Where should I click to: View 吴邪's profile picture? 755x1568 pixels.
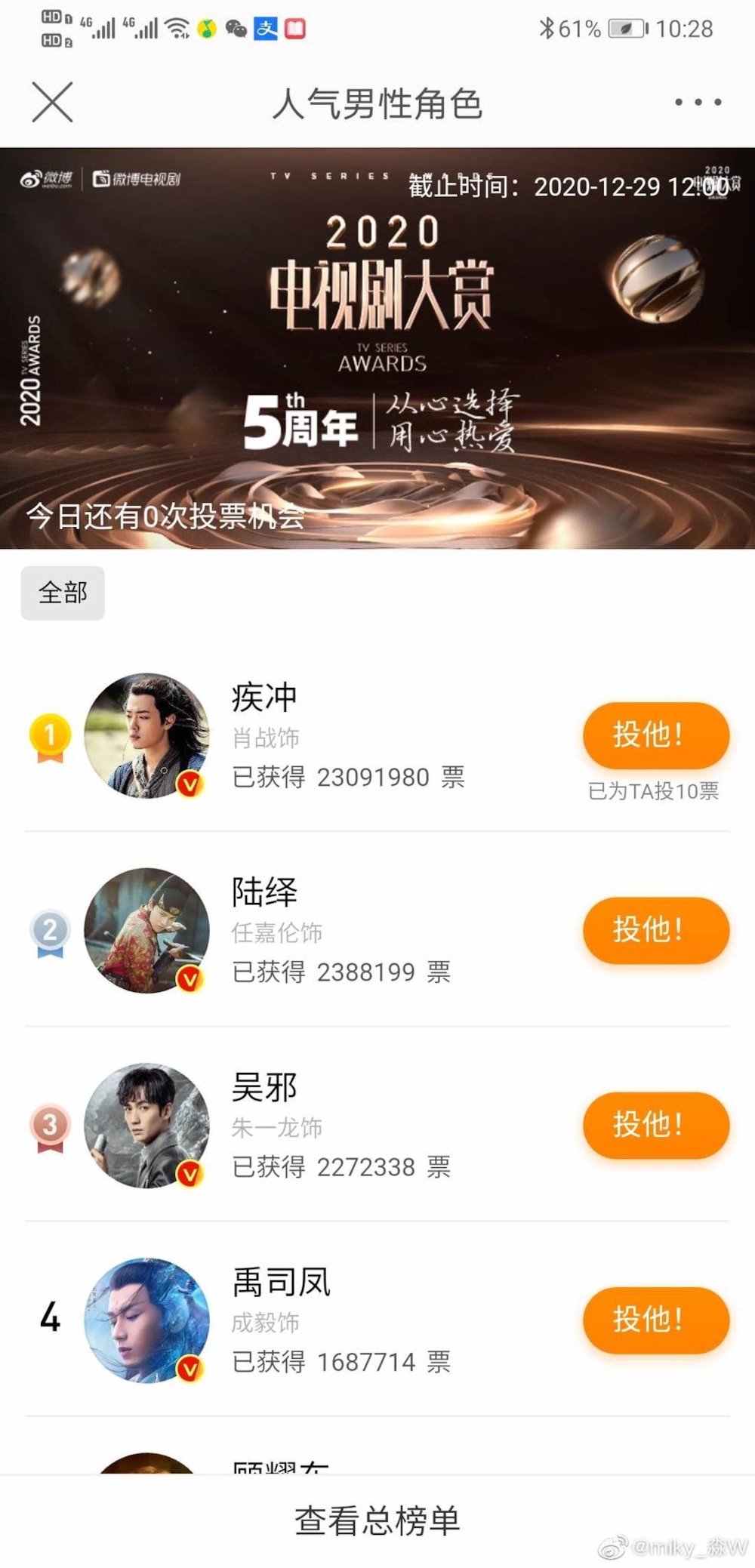pyautogui.click(x=146, y=1125)
